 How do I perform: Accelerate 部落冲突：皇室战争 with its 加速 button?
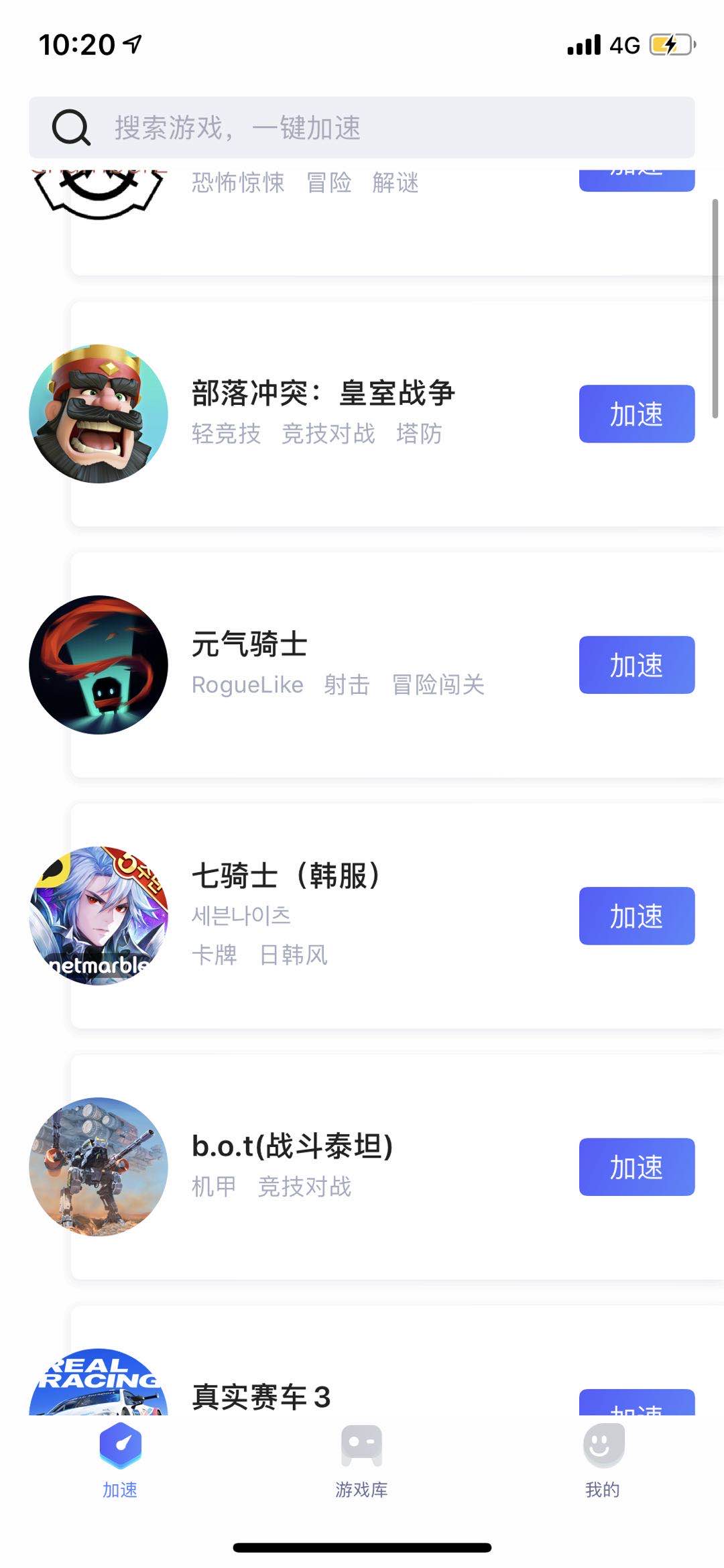(x=636, y=414)
